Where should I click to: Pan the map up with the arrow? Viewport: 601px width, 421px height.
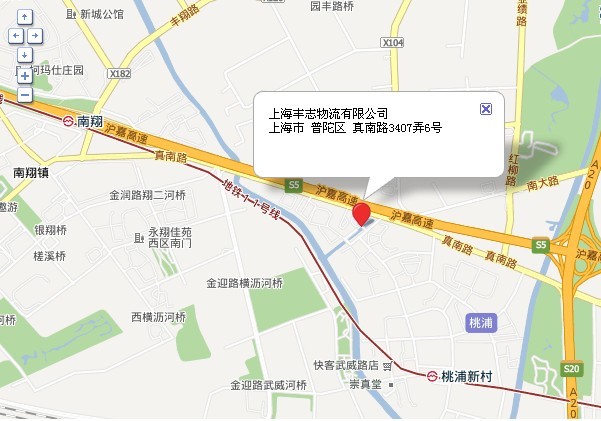pyautogui.click(x=25, y=17)
